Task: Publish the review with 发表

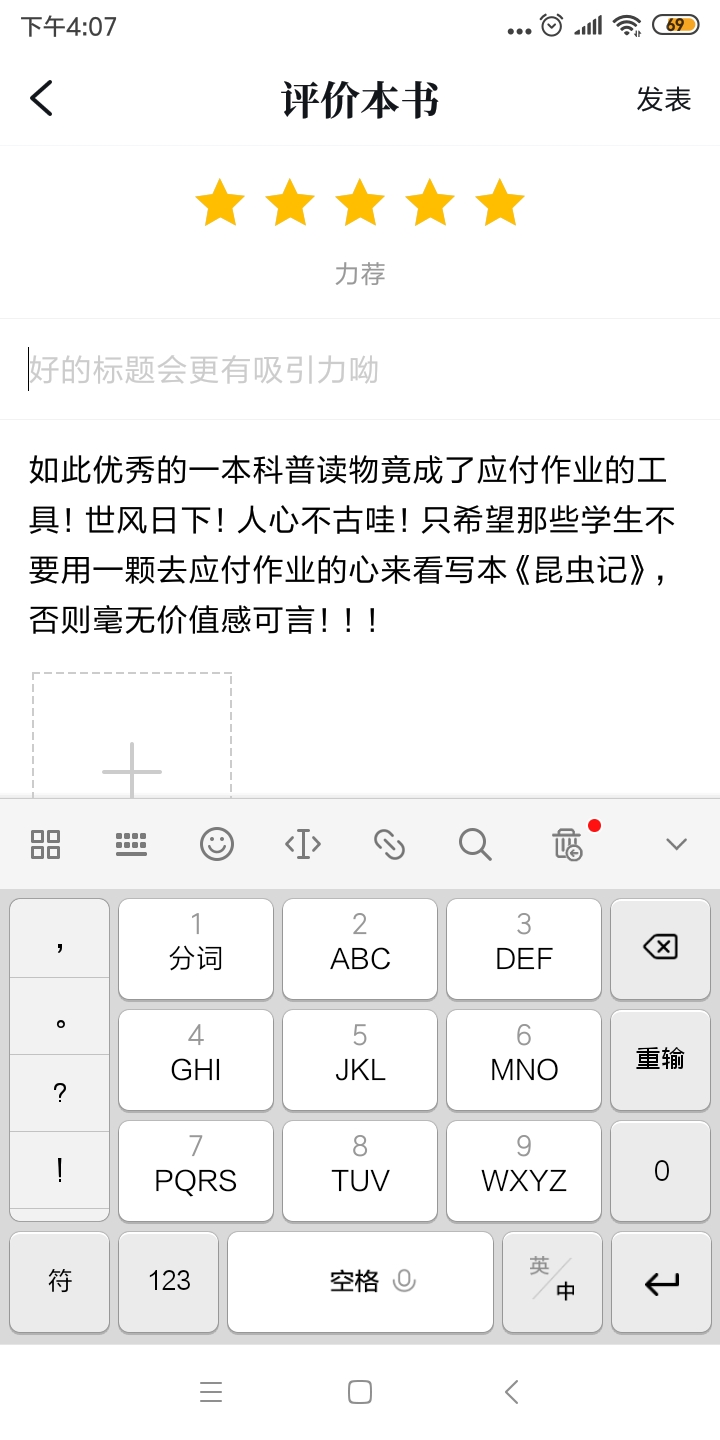Action: [664, 99]
